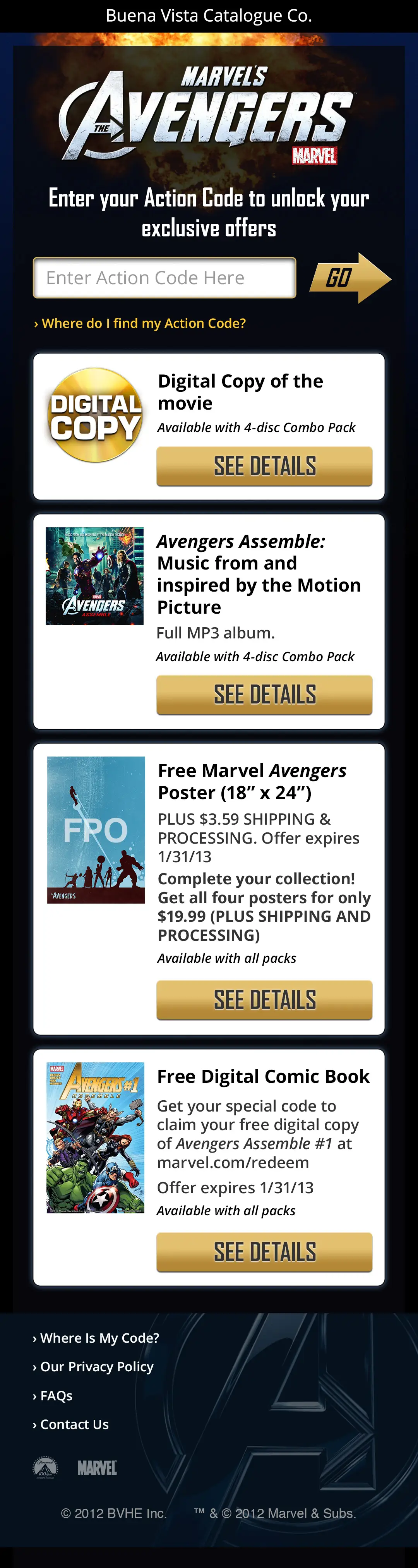See details for Free Marvel Avengers Poster

pos(264,1000)
